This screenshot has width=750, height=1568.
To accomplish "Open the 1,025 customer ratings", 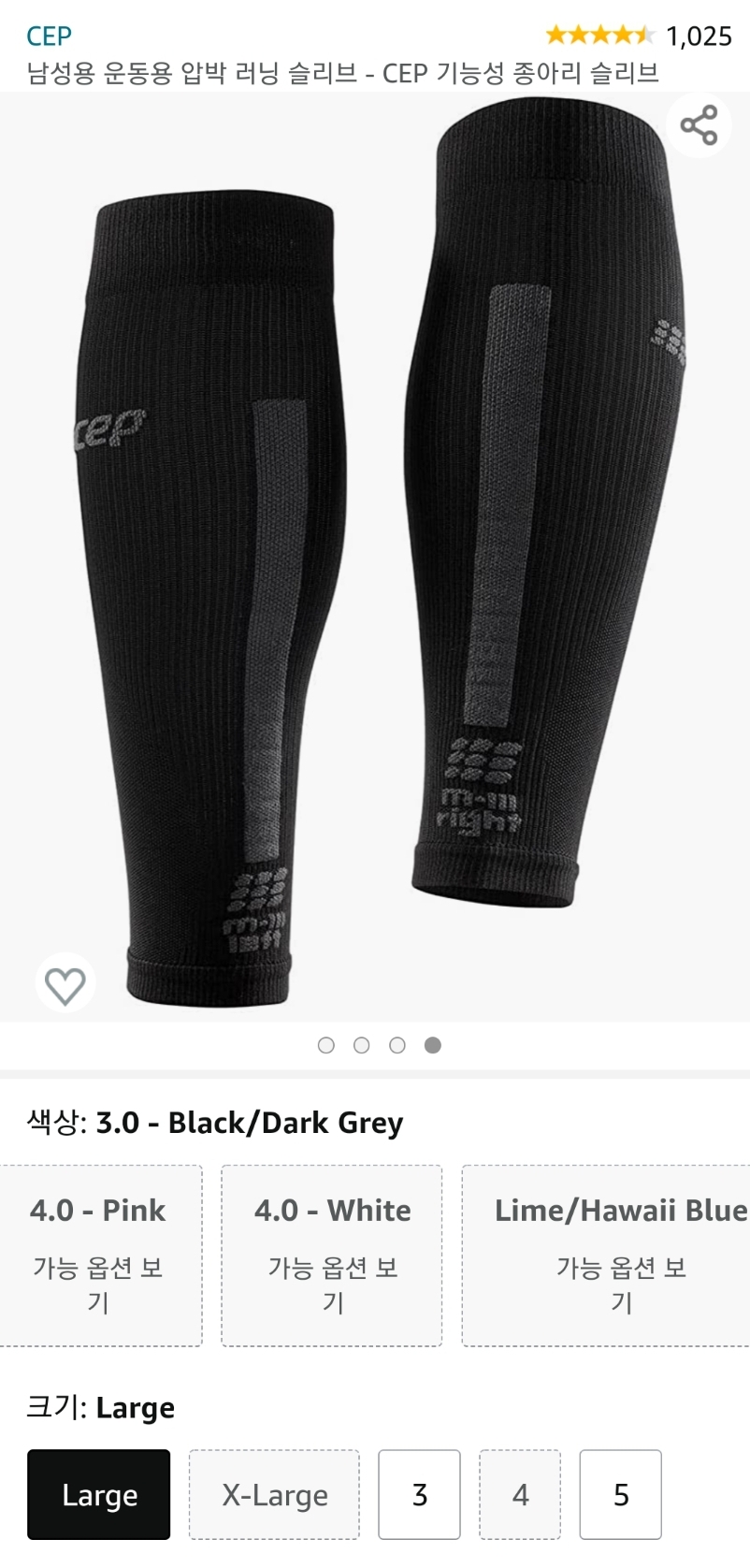I will (698, 36).
